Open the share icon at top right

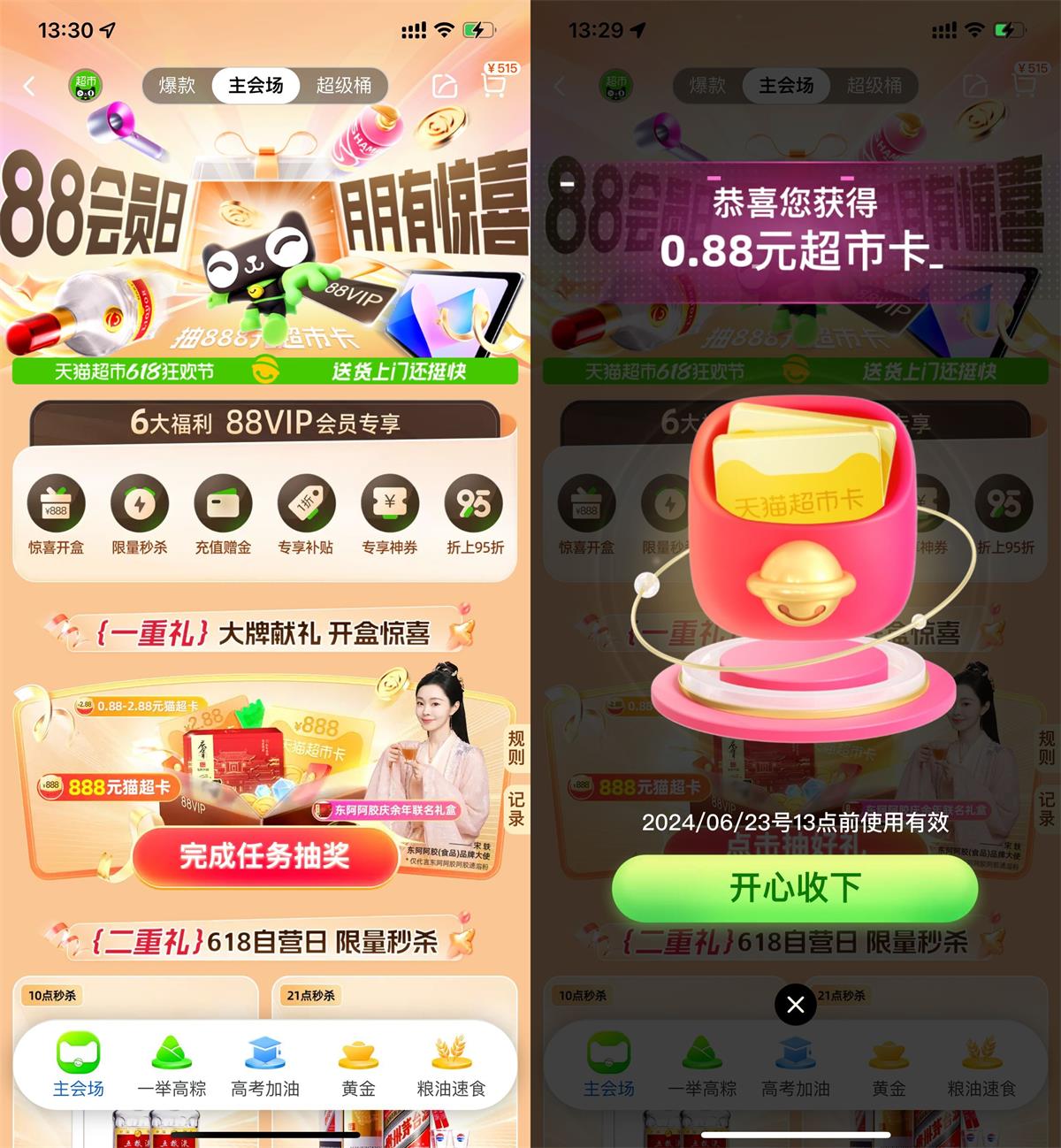point(445,85)
